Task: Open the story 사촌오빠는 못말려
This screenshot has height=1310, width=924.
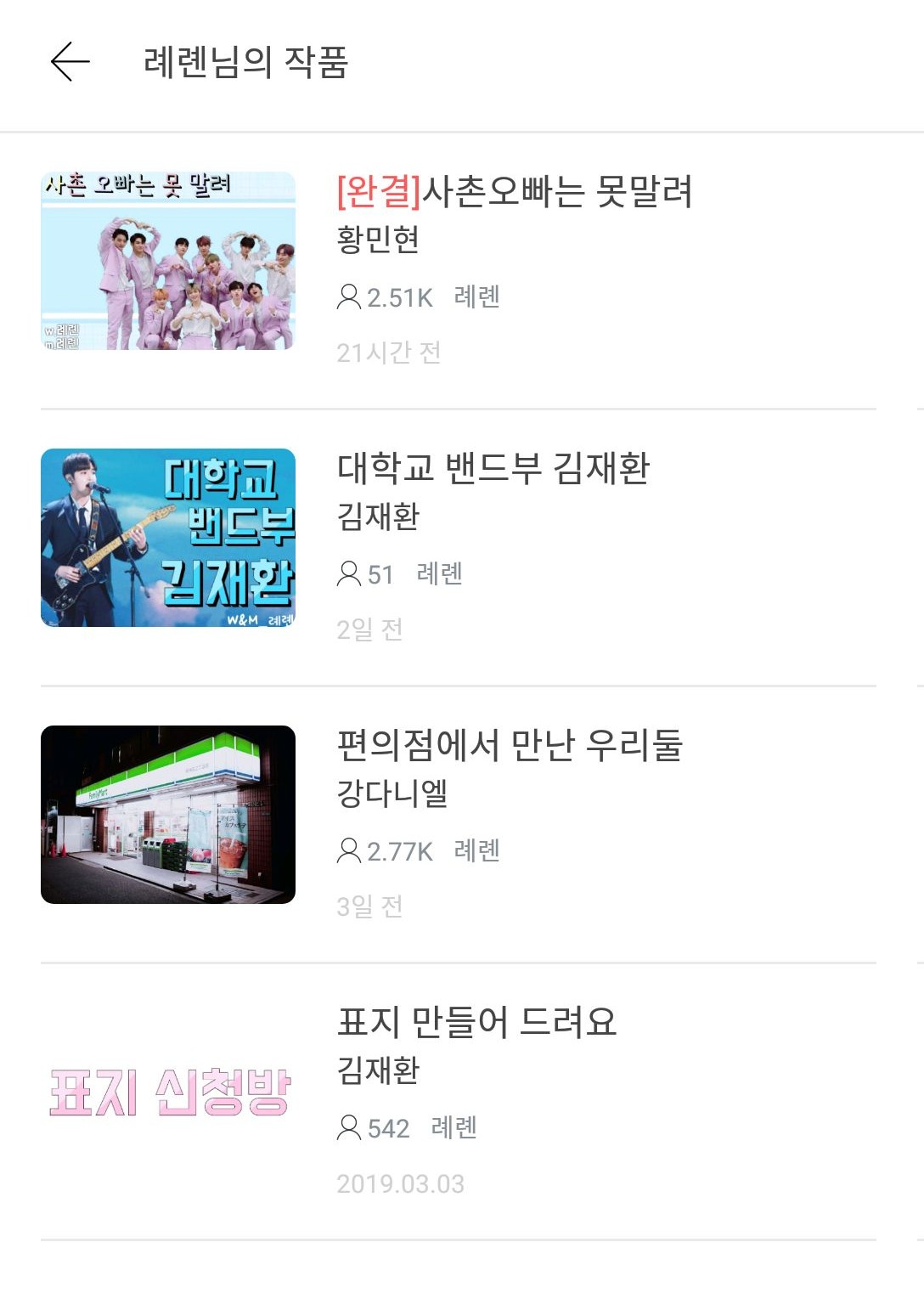Action: point(515,191)
